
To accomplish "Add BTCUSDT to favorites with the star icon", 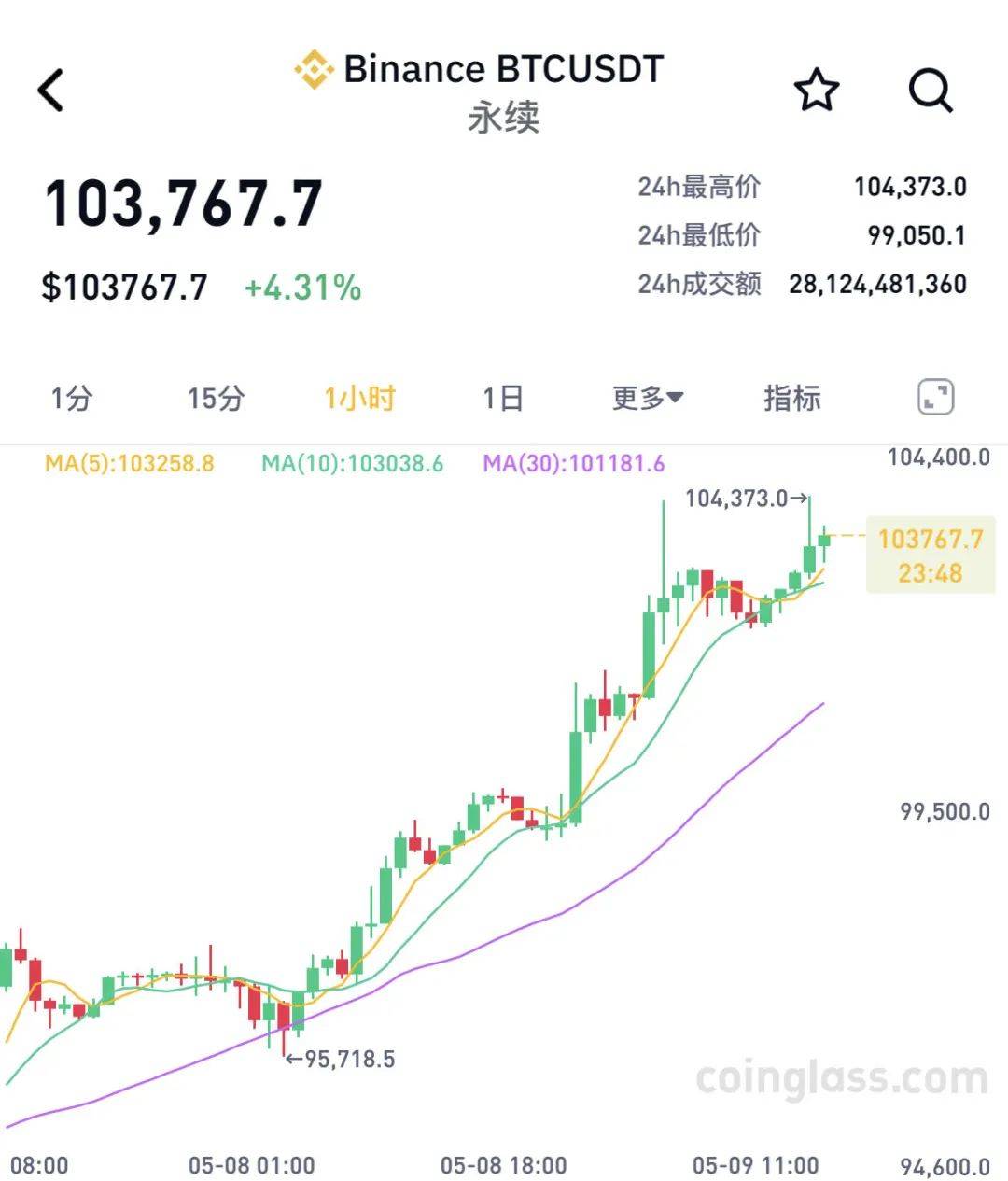I will tap(816, 91).
